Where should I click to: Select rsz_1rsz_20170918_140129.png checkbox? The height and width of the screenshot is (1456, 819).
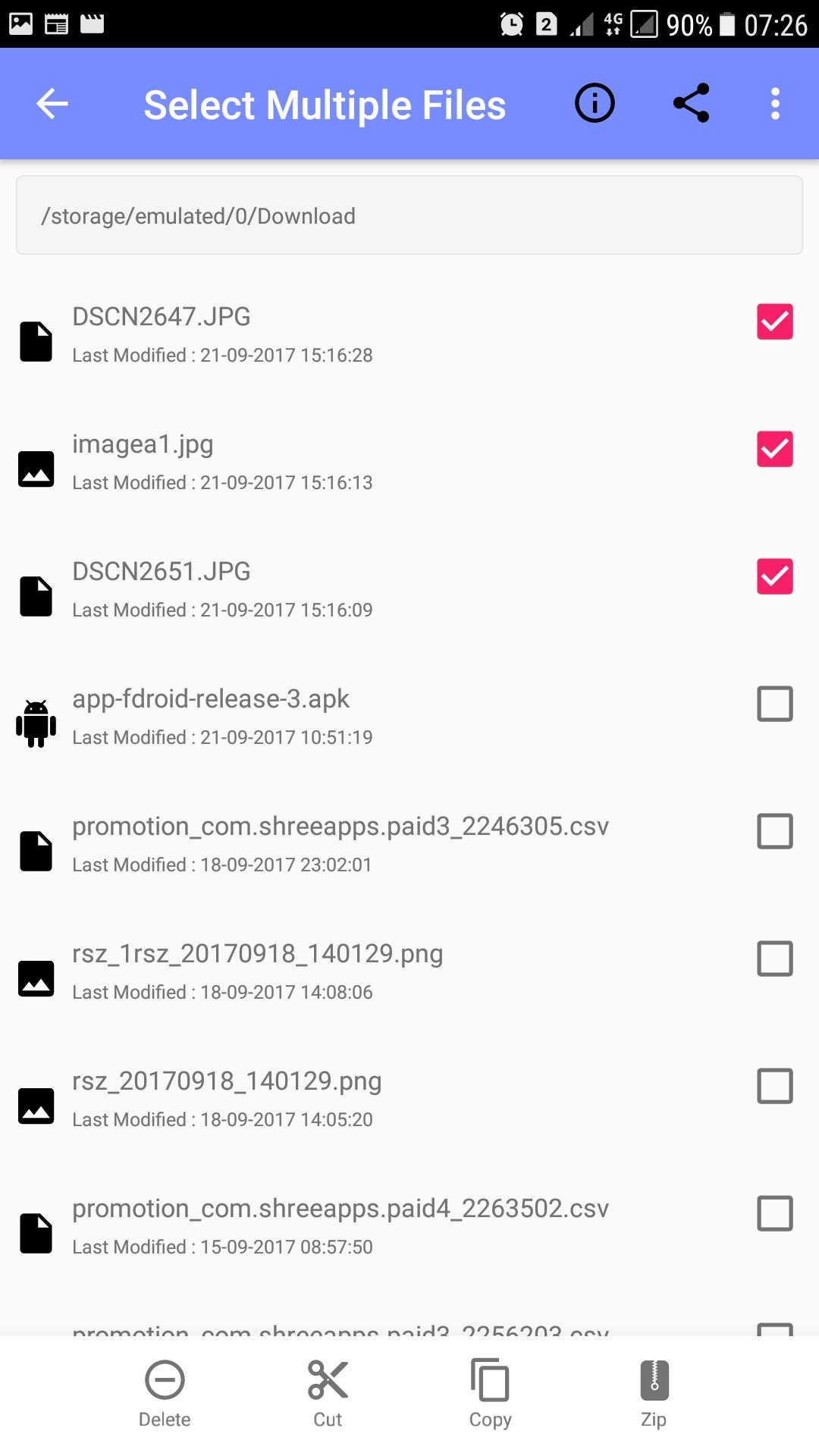[774, 959]
